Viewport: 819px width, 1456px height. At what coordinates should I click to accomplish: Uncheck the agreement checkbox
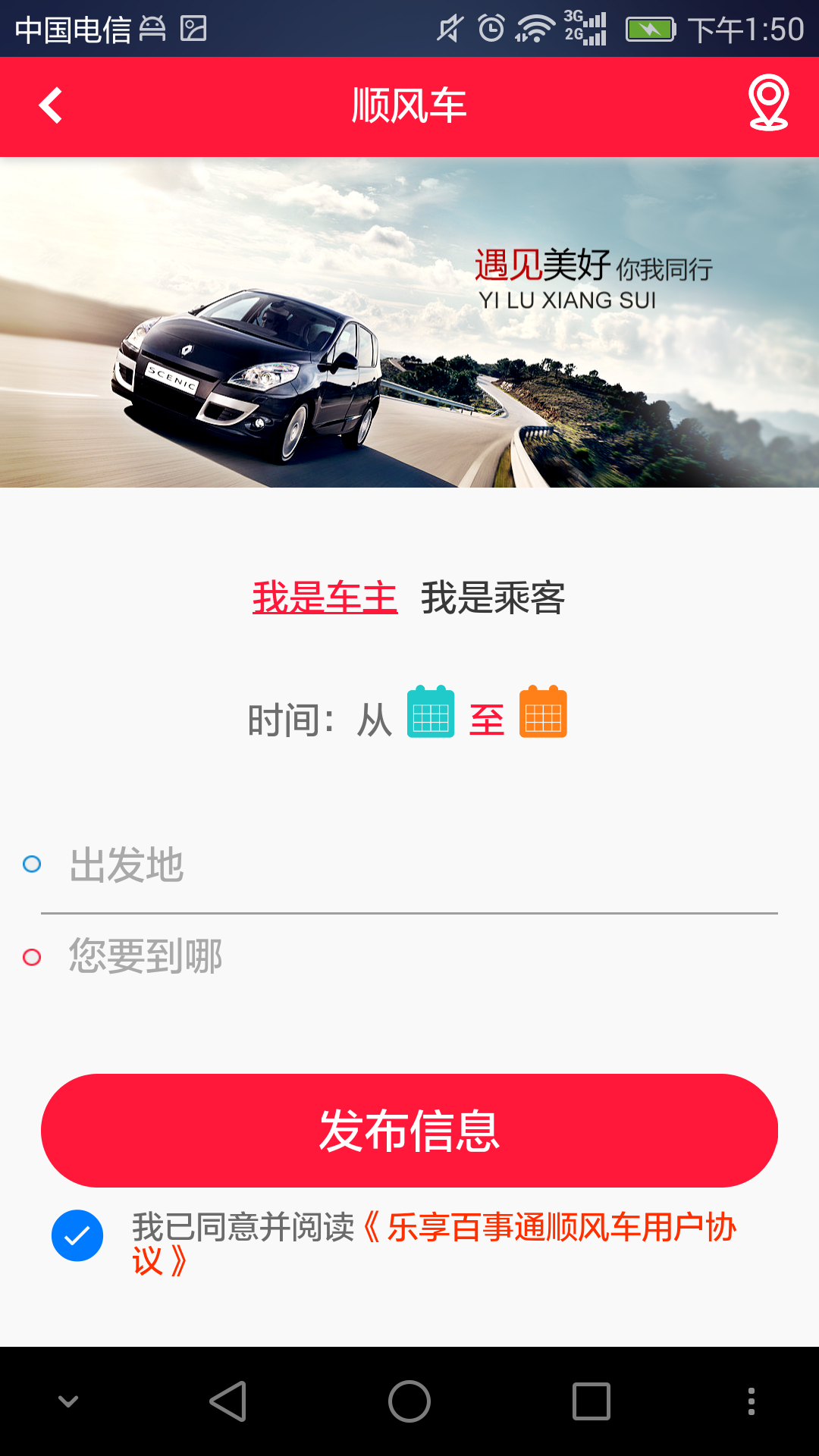(x=77, y=1235)
